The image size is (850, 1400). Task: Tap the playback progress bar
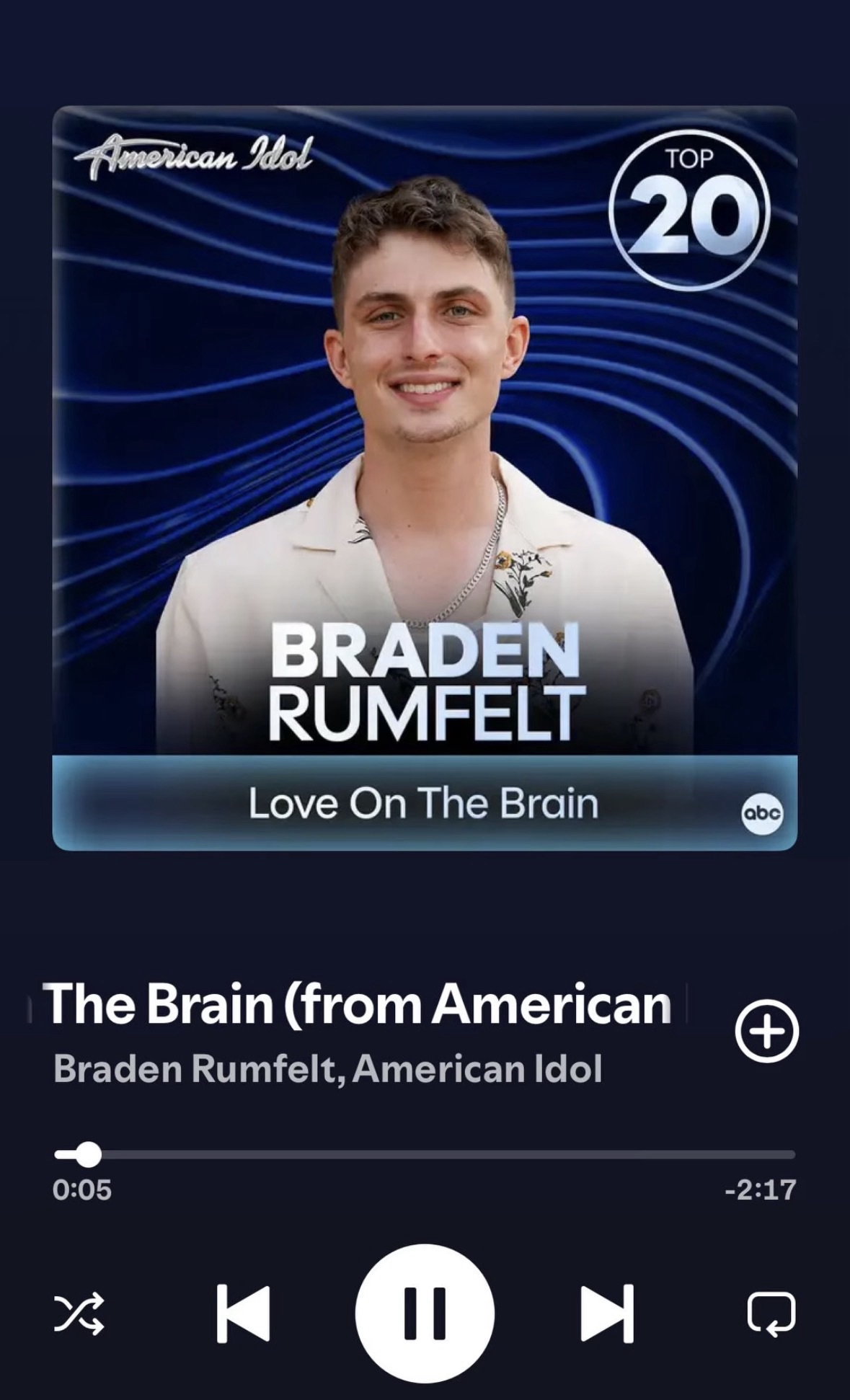425,1154
